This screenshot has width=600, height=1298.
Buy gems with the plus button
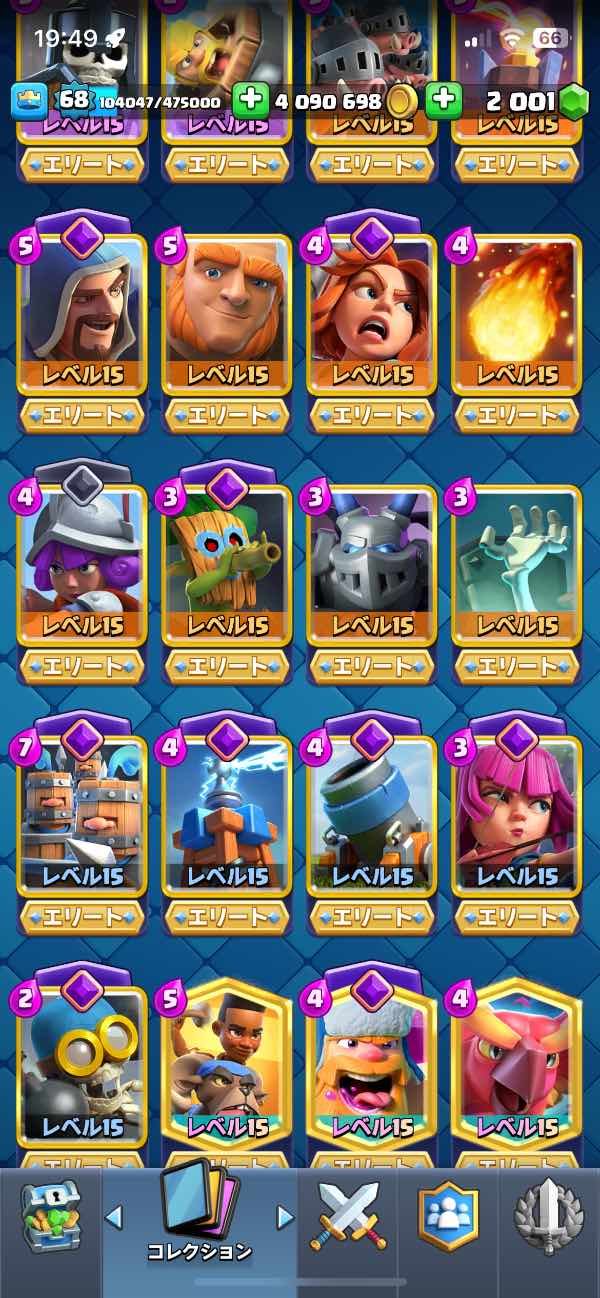(x=443, y=101)
